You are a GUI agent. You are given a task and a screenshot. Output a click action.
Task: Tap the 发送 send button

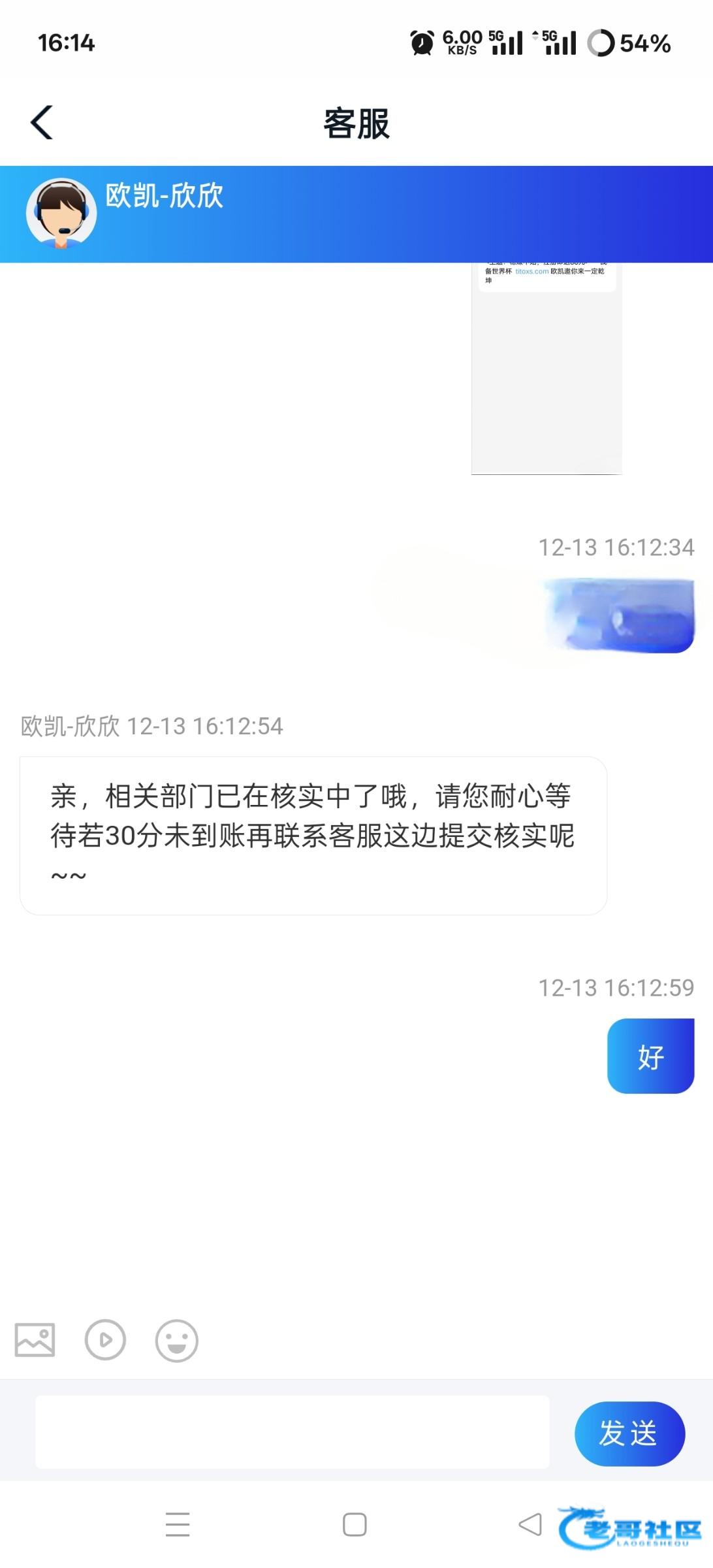[x=629, y=1433]
